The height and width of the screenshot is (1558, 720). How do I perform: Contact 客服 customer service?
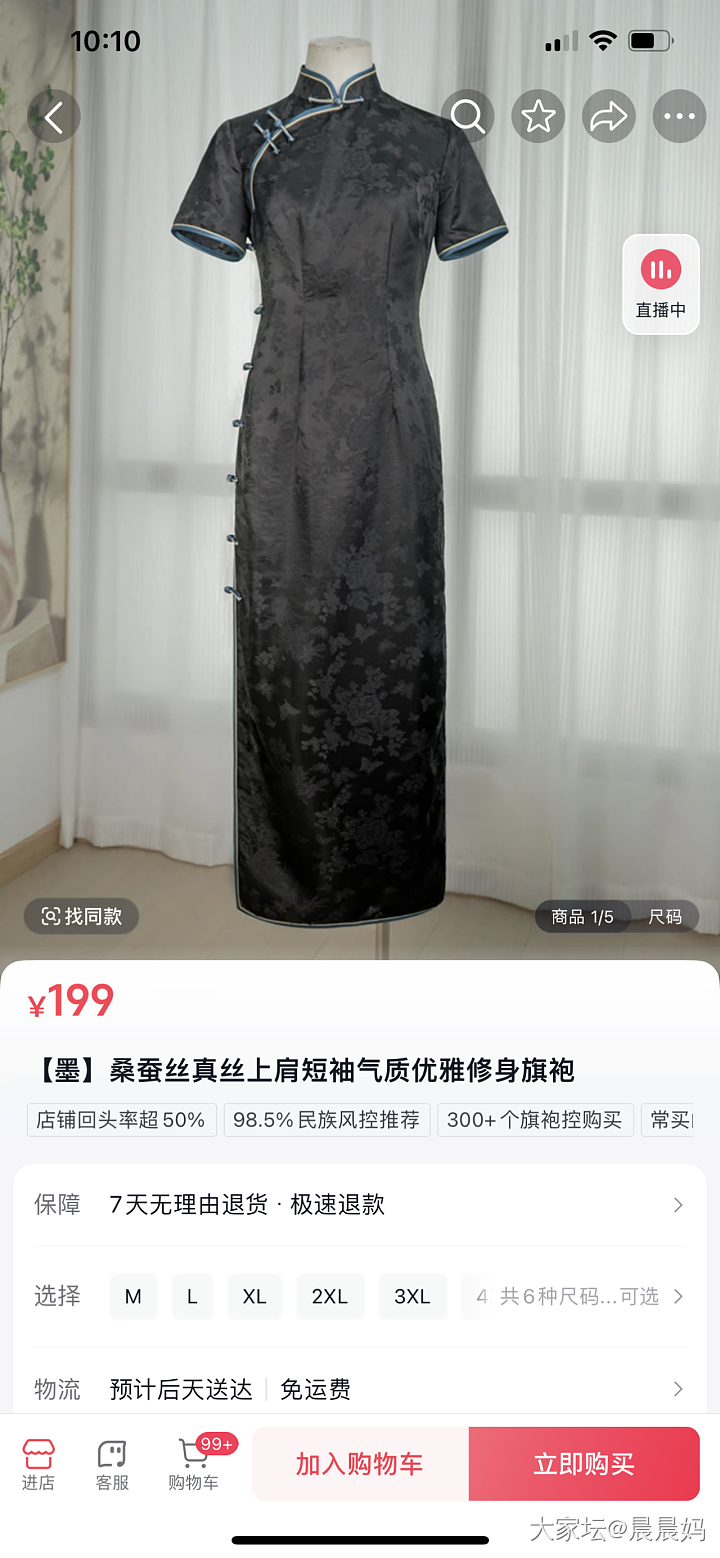(x=112, y=1464)
